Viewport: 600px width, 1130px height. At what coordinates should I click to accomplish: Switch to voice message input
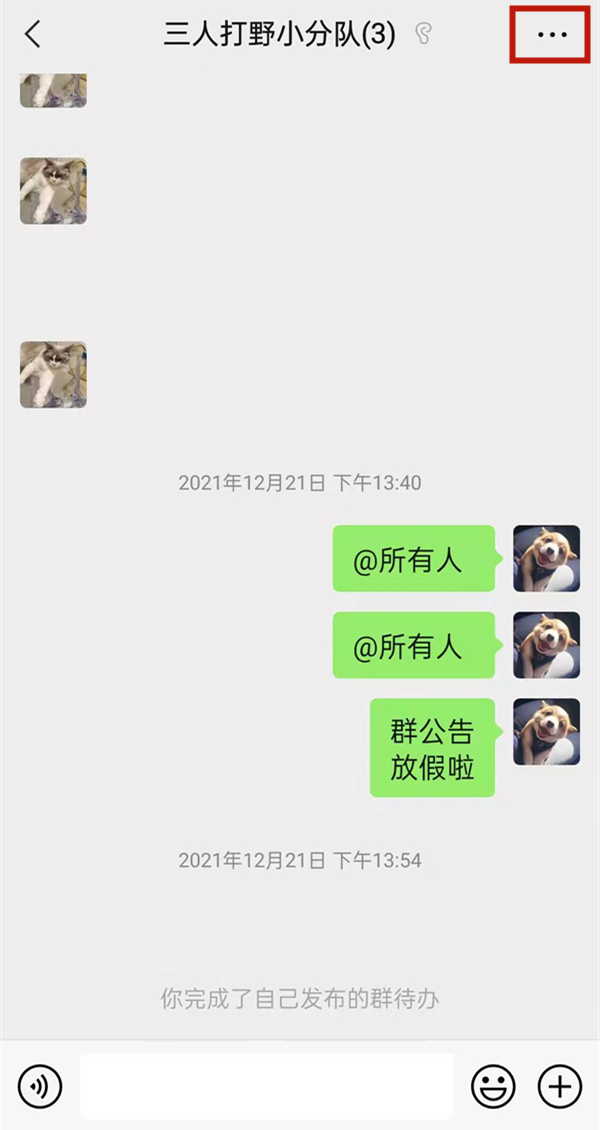coord(40,1085)
